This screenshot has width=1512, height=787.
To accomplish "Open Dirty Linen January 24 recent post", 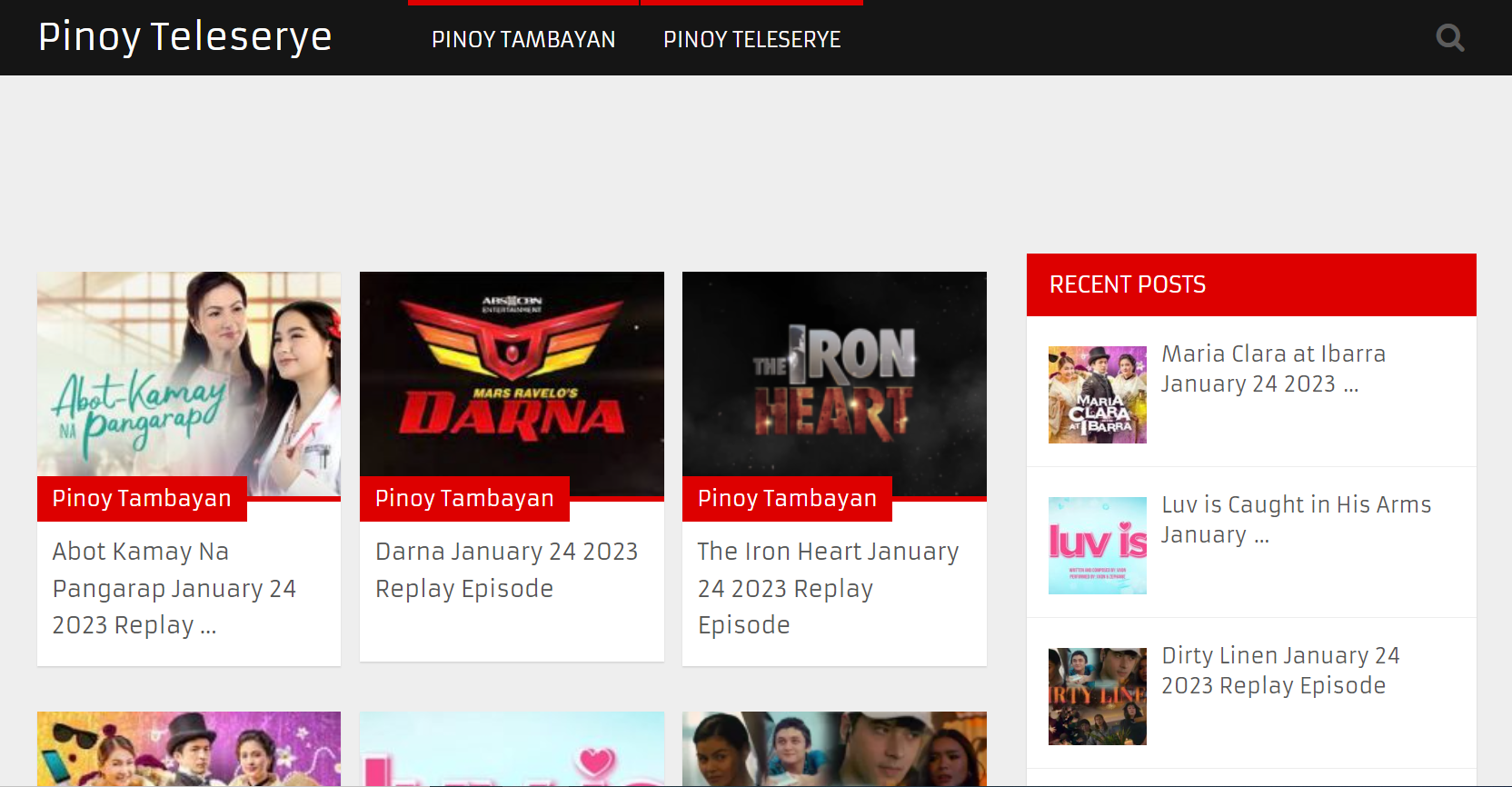I will click(1279, 671).
